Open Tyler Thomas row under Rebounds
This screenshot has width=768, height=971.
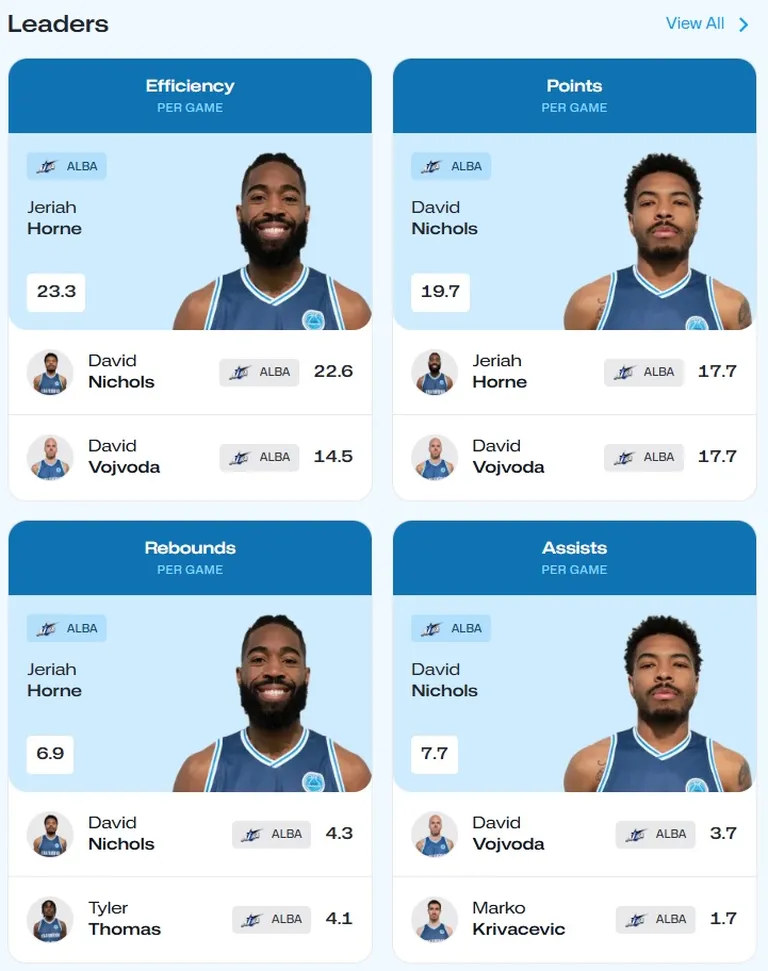[190, 919]
